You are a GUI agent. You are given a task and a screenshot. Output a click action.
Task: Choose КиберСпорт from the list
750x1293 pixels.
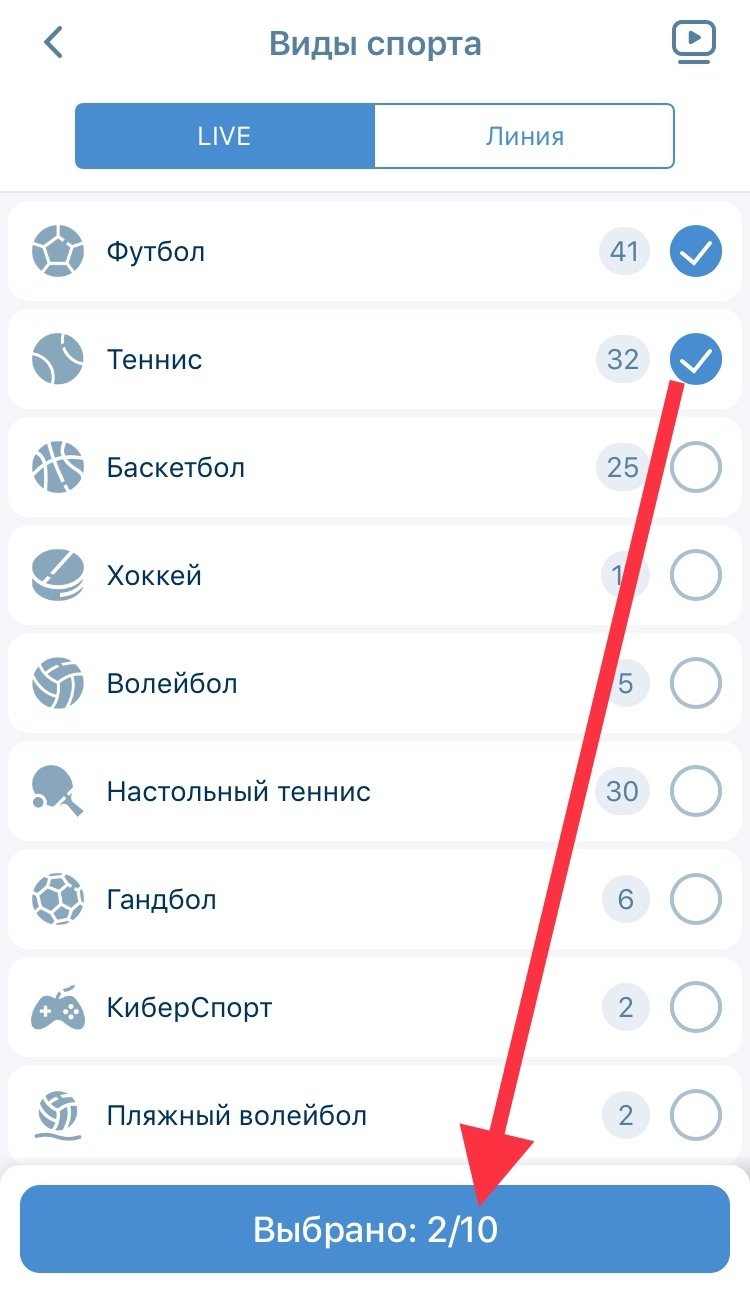point(695,1007)
